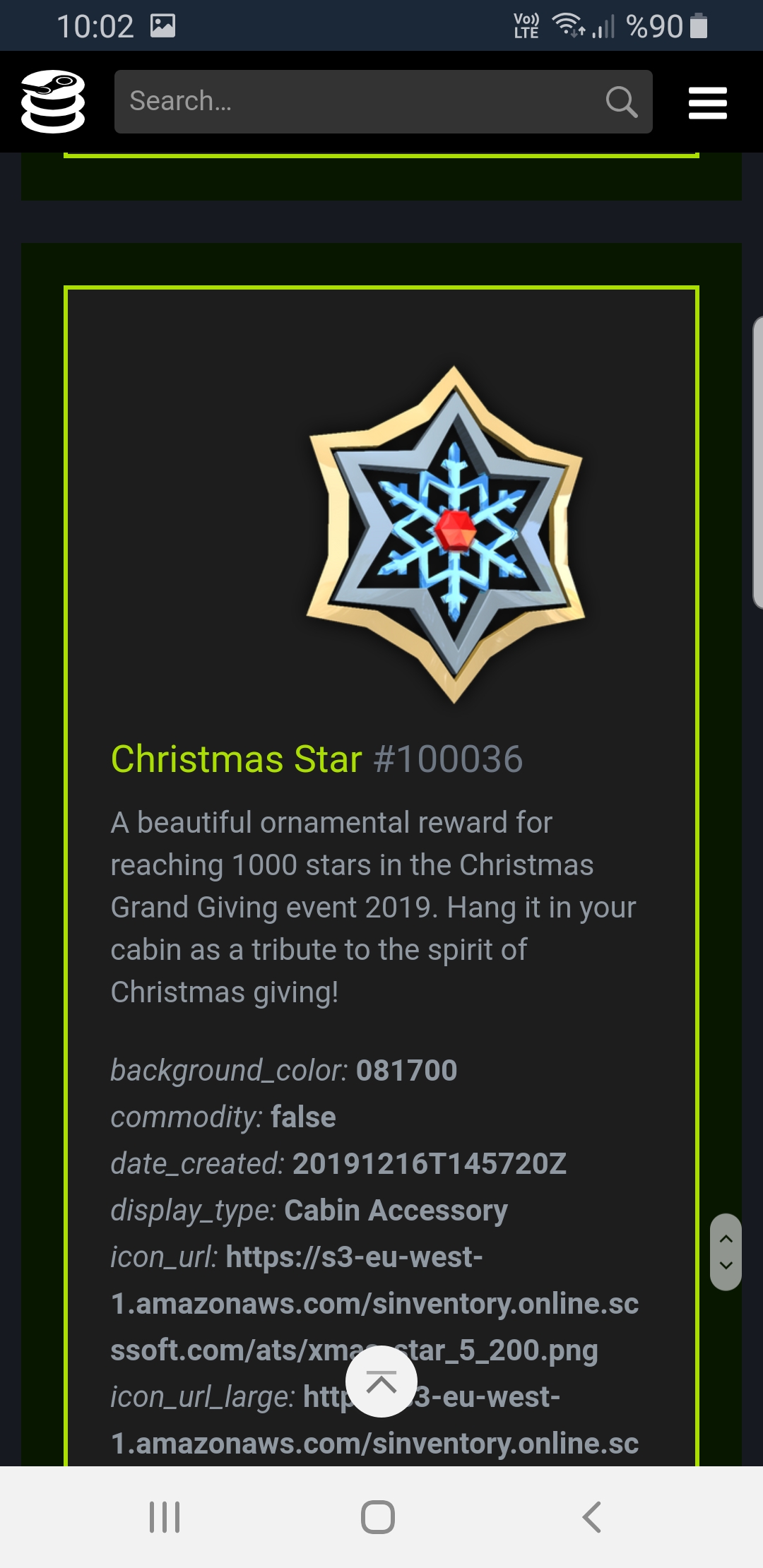Open the hamburger menu
The height and width of the screenshot is (1568, 763).
pos(707,103)
